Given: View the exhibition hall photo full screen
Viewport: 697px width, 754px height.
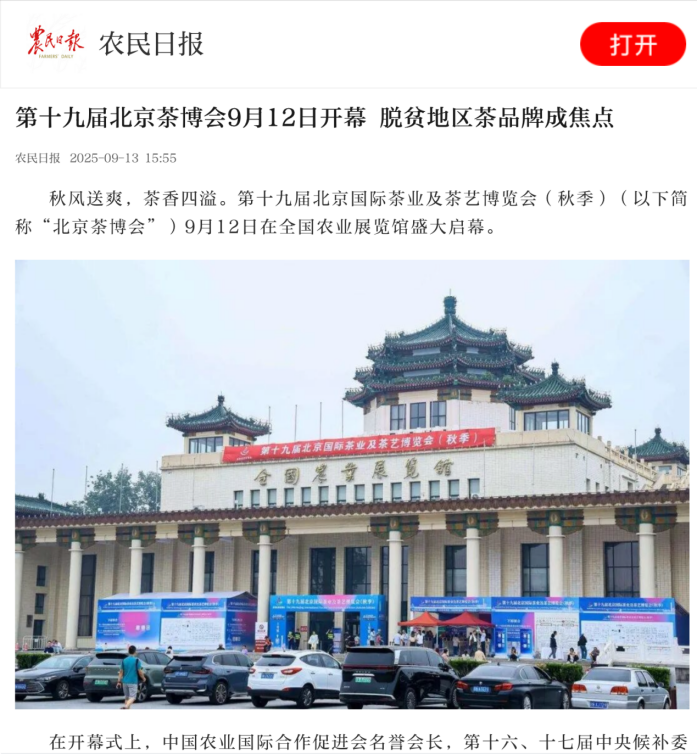Looking at the screenshot, I should pos(351,484).
